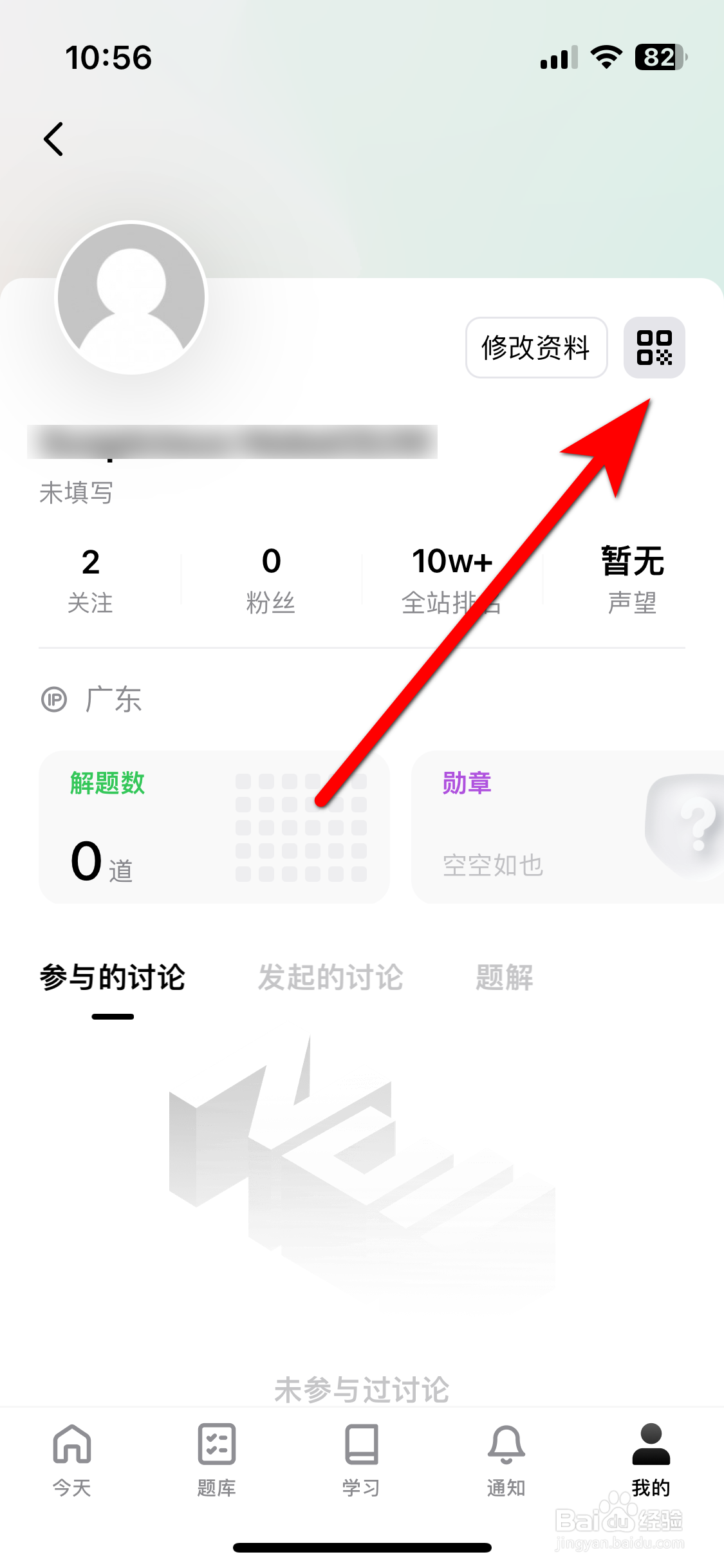Viewport: 724px width, 1568px height.
Task: Tap the back arrow at top left
Action: click(x=54, y=138)
